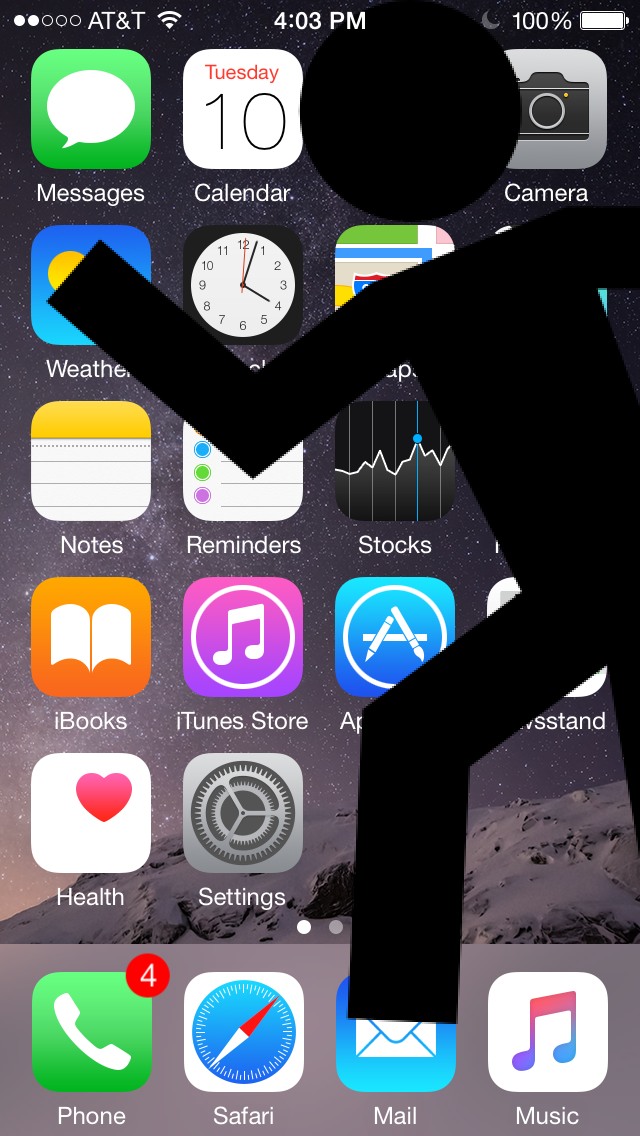
Task: Open the Health app
Action: [x=91, y=813]
